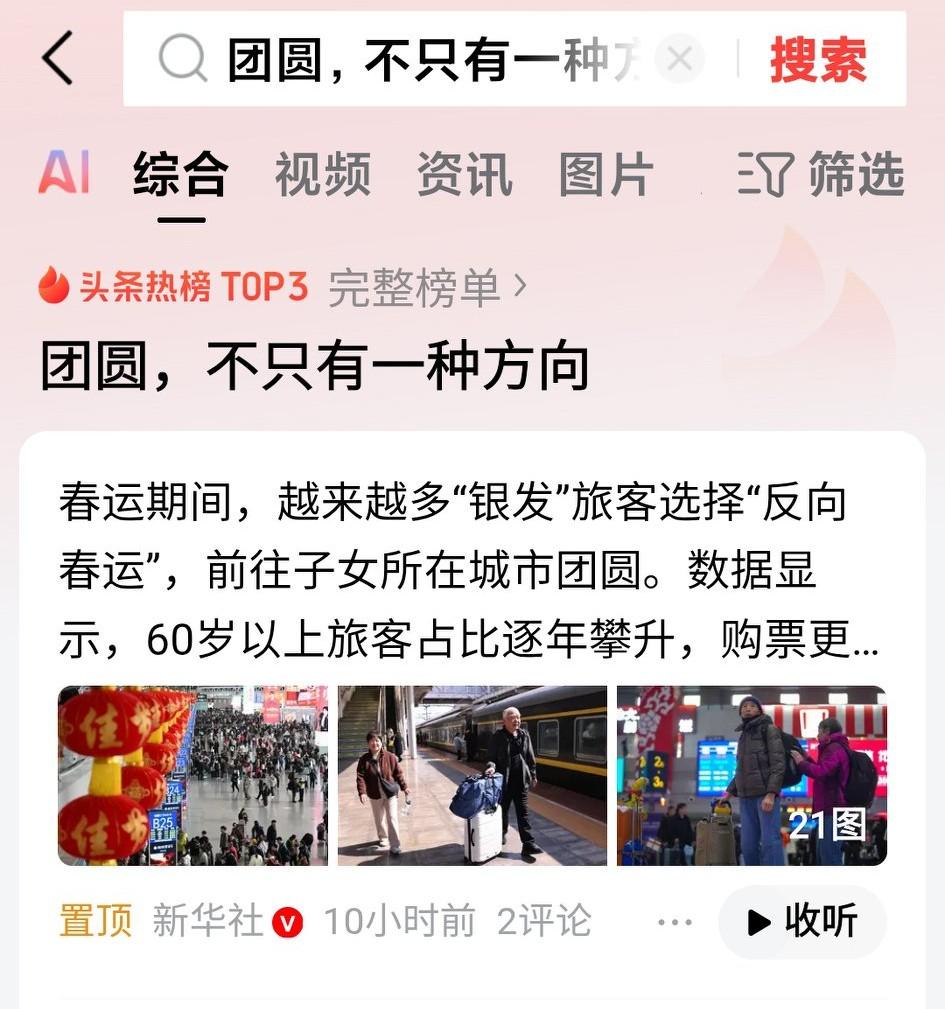Click the magnifier icon in search bar
This screenshot has width=945, height=1009.
pos(182,57)
